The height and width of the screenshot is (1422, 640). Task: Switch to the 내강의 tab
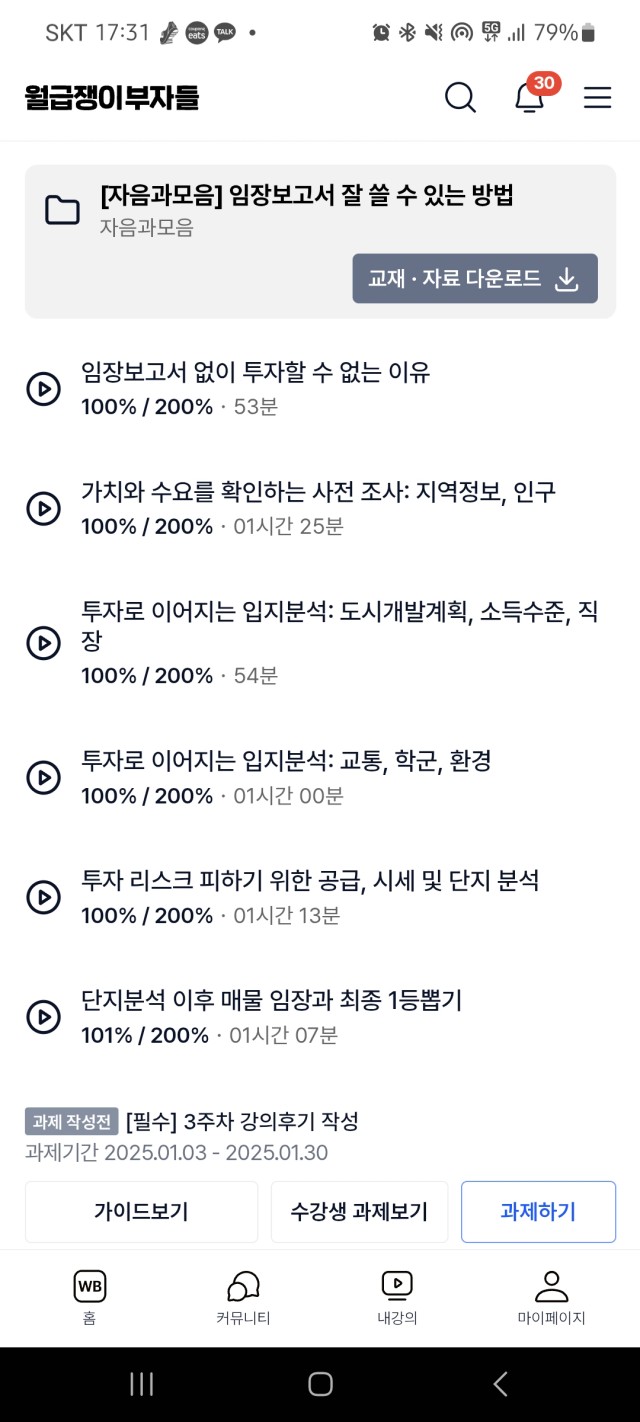397,1297
